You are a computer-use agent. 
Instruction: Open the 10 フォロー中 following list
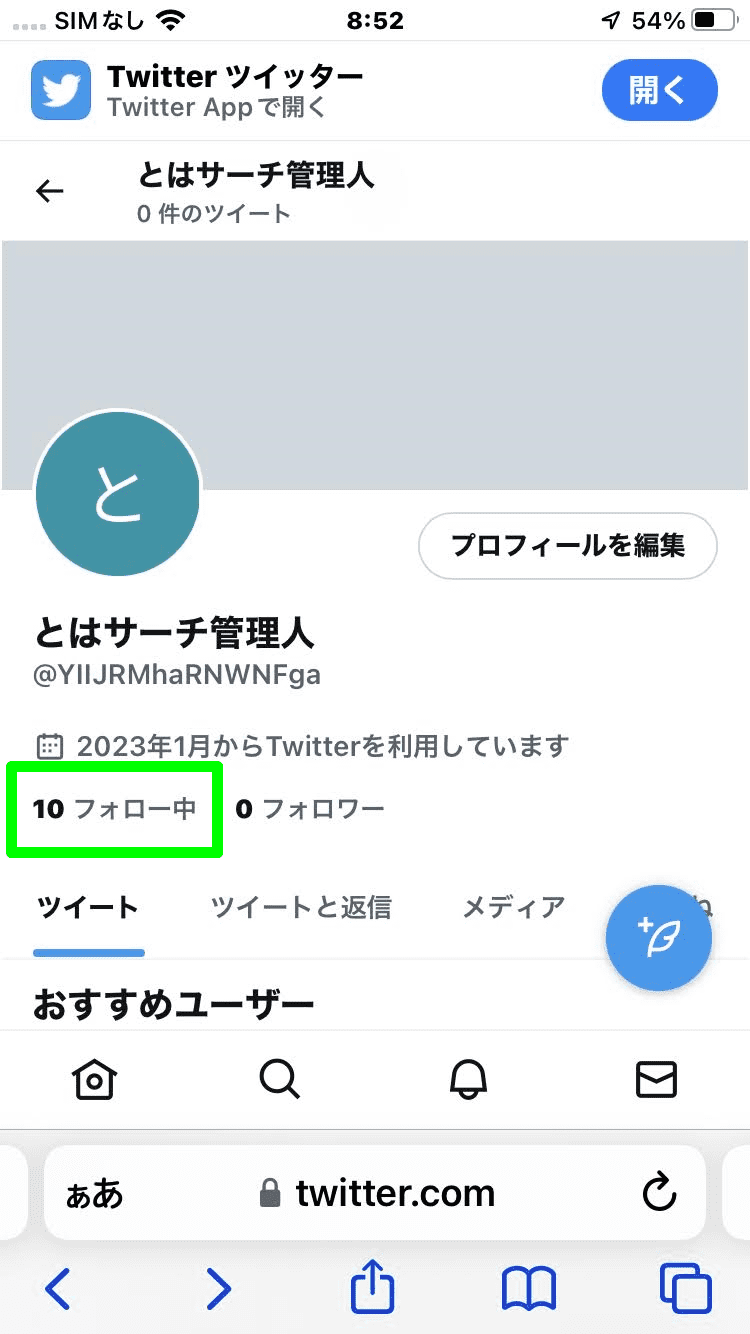tap(114, 809)
